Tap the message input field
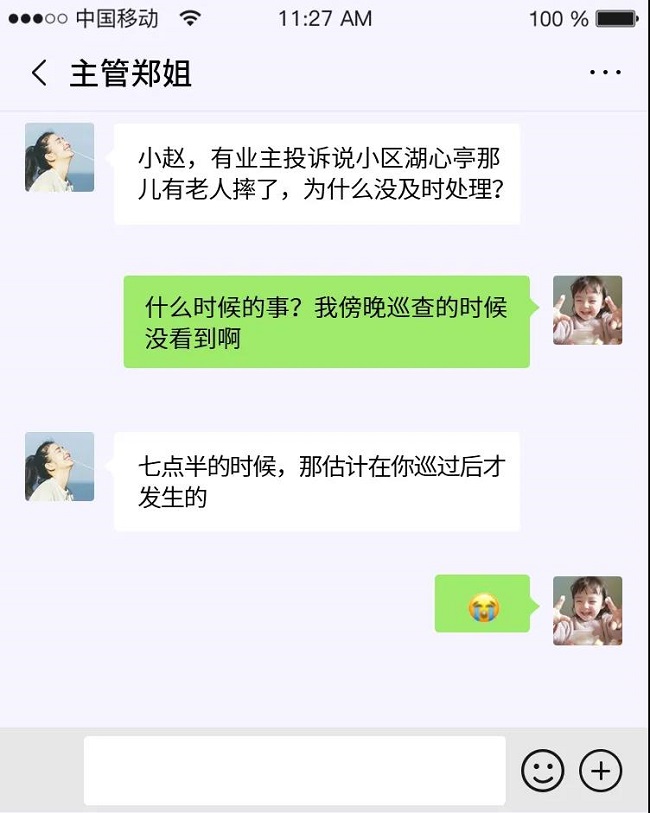The height and width of the screenshot is (813, 650). (294, 770)
